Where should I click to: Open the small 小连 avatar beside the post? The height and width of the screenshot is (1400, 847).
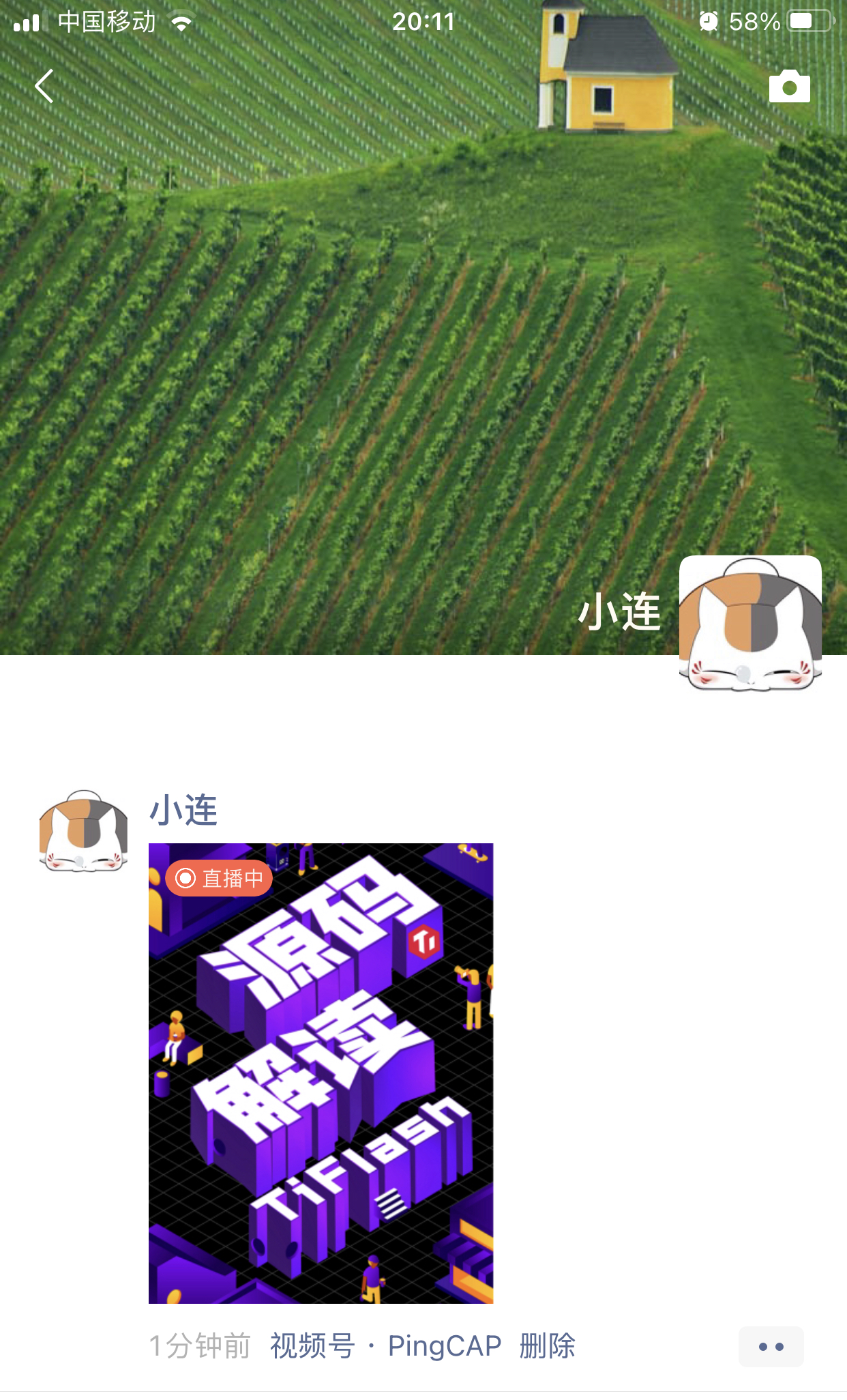click(83, 832)
